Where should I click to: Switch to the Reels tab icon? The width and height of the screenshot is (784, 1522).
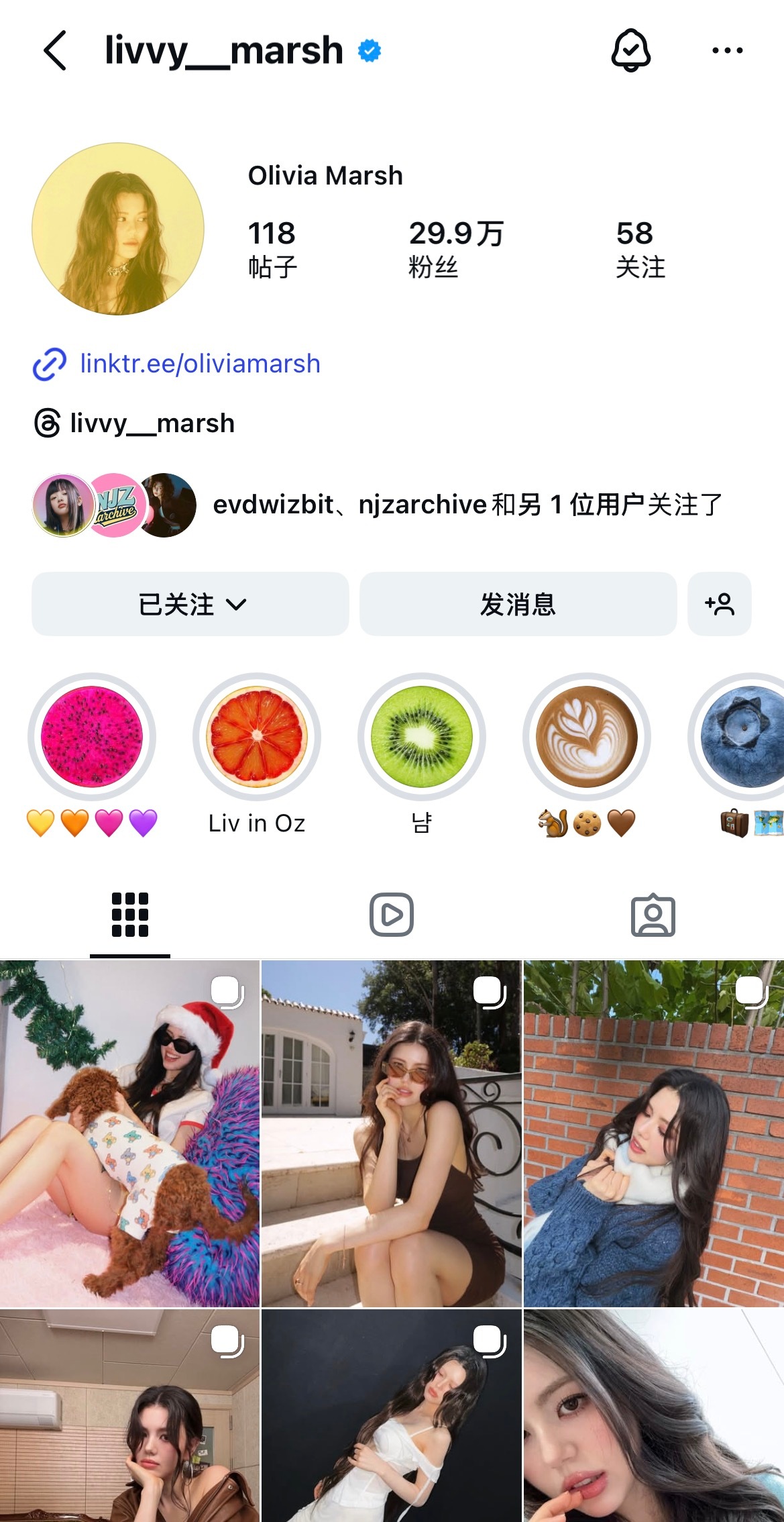[392, 914]
